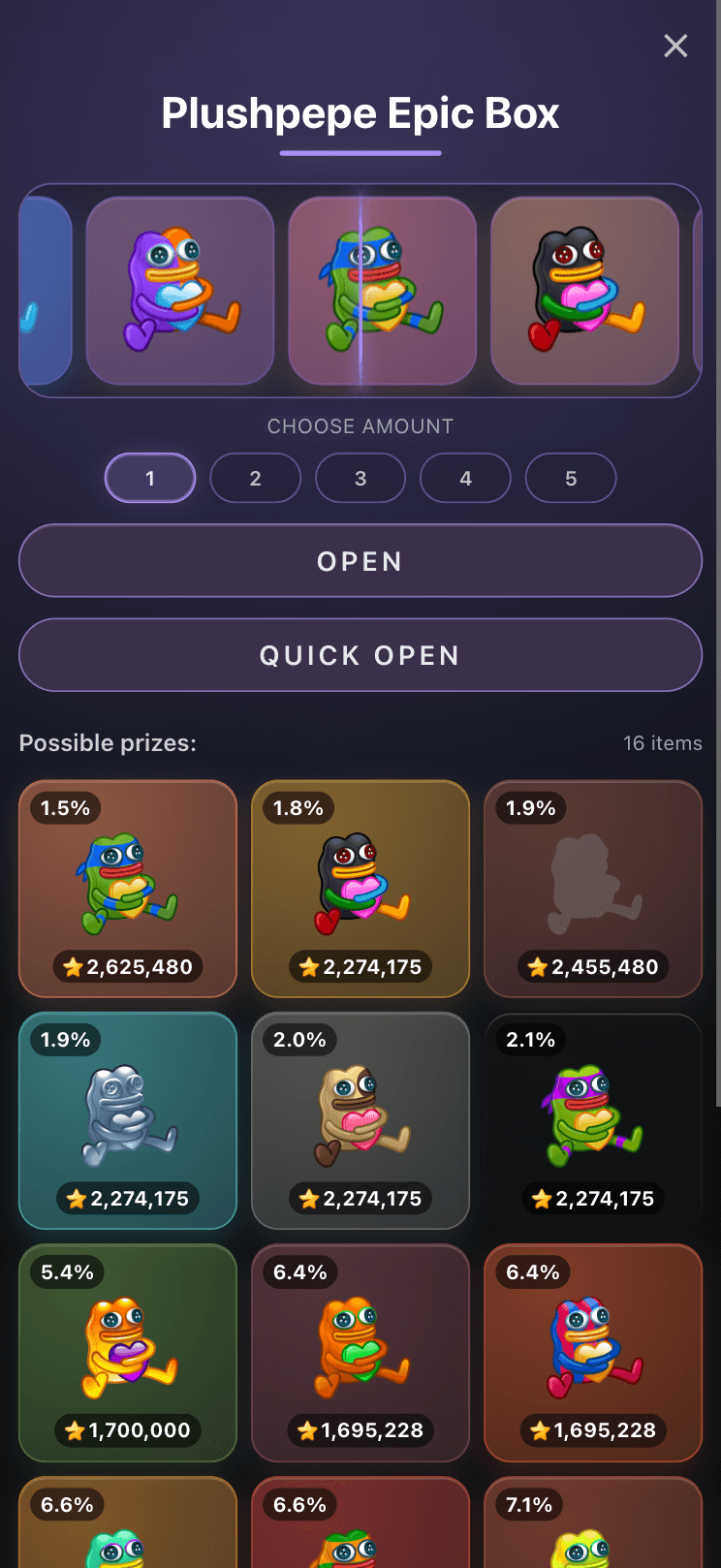The height and width of the screenshot is (1568, 721).
Task: View the 1.8% black pepe prize
Action: [x=360, y=889]
